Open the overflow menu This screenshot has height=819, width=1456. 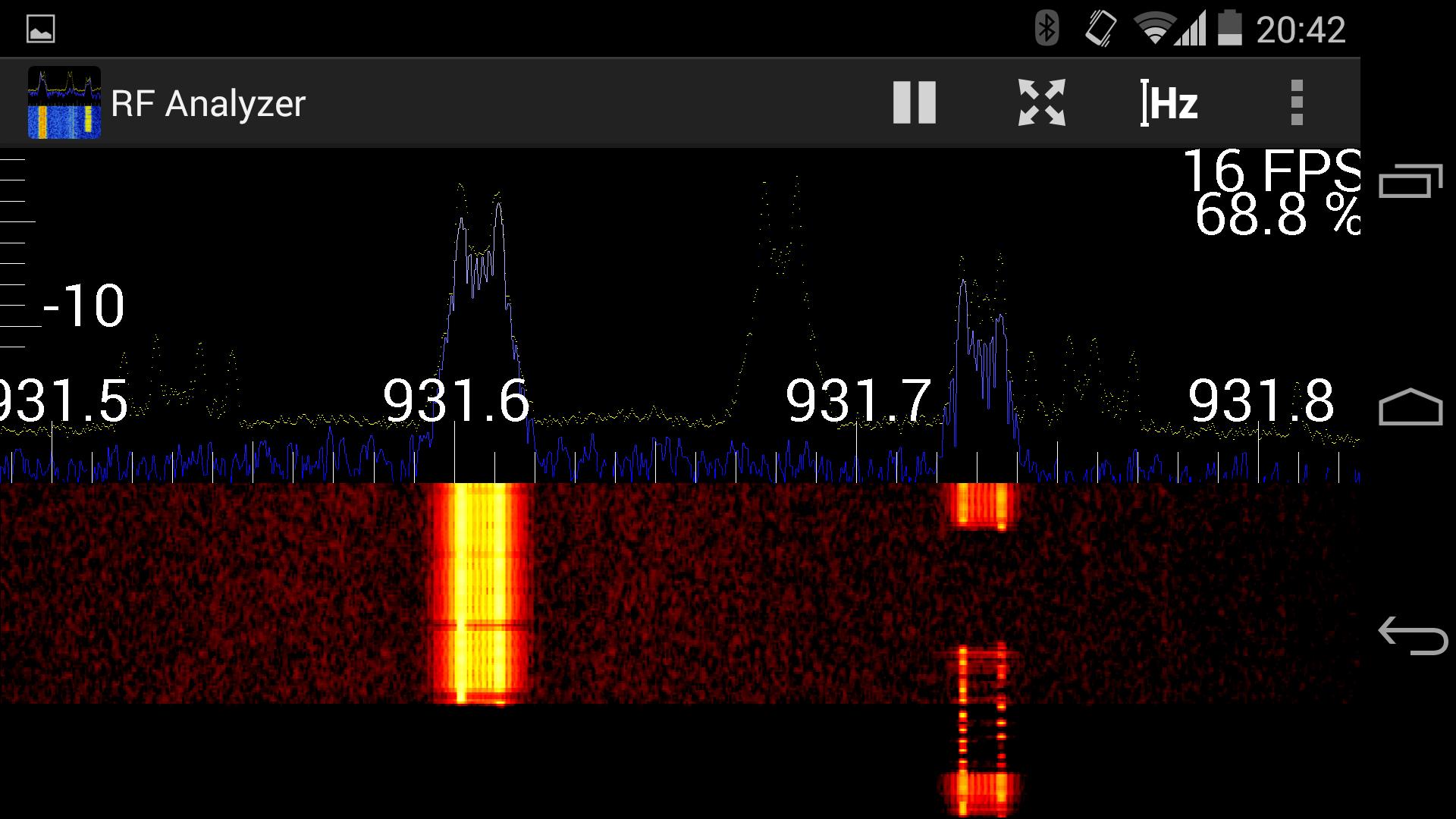pyautogui.click(x=1297, y=102)
